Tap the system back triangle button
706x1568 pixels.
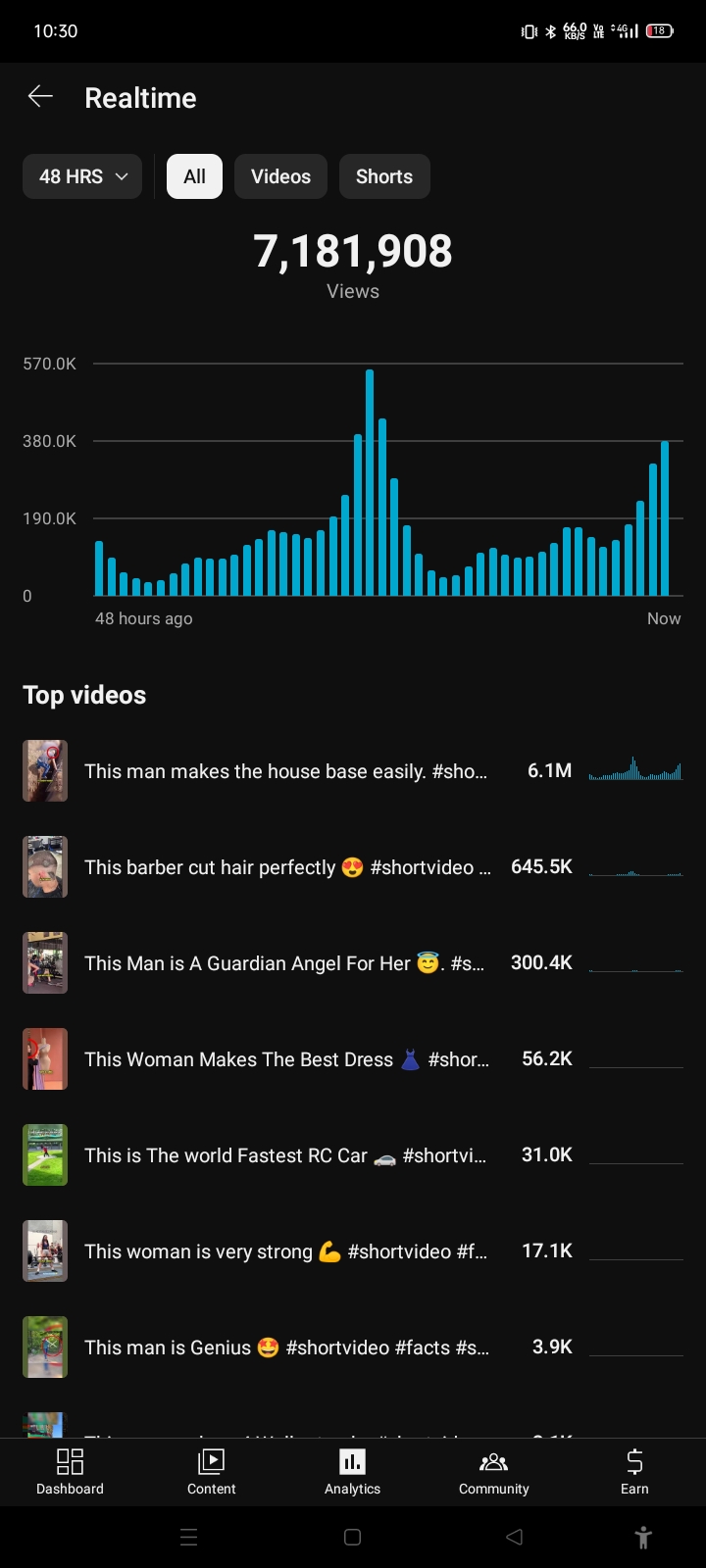click(514, 1537)
